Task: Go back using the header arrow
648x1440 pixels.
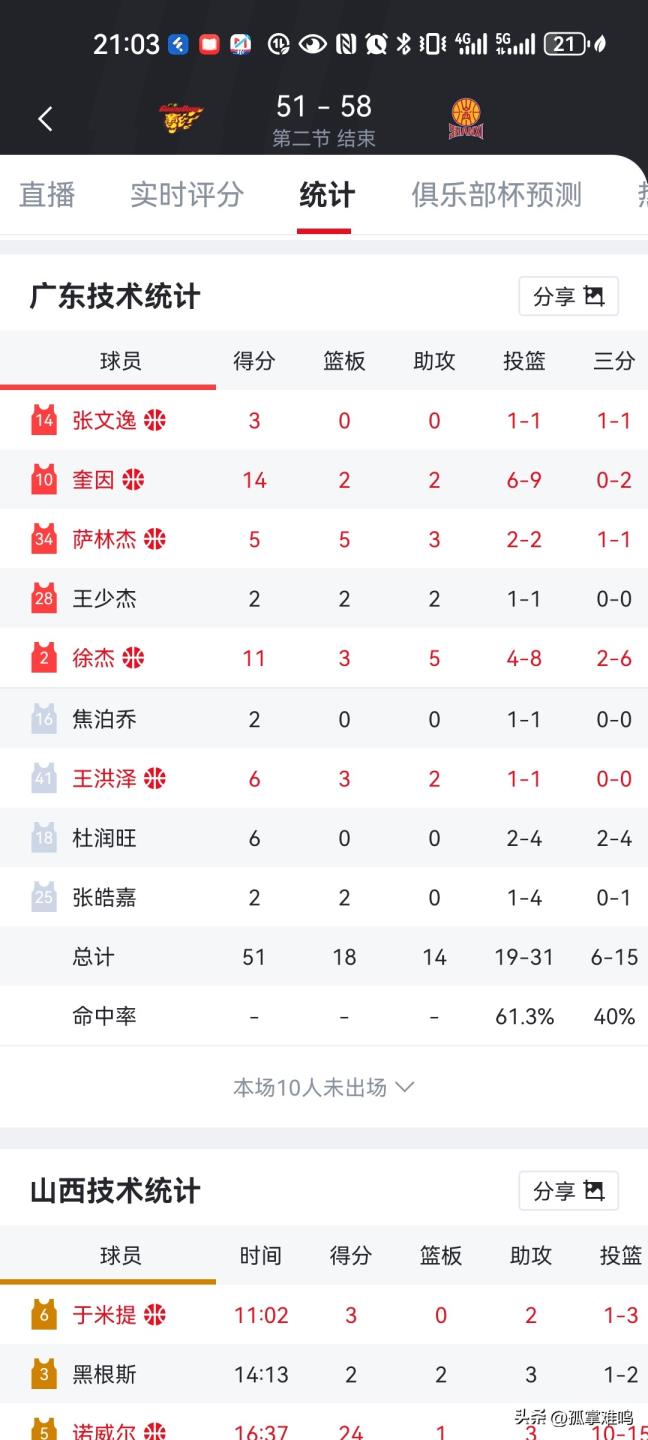Action: (x=45, y=119)
